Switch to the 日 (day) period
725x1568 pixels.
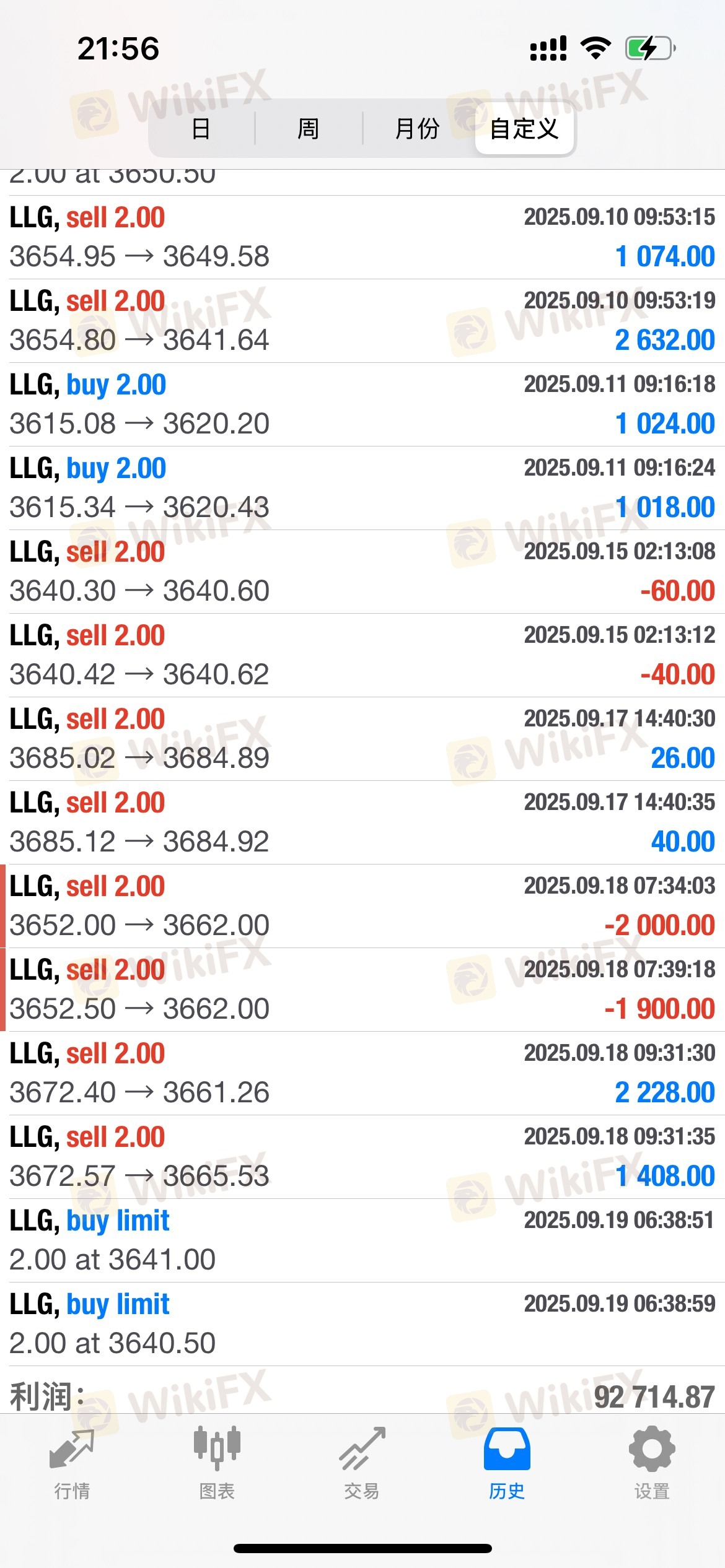(x=201, y=129)
